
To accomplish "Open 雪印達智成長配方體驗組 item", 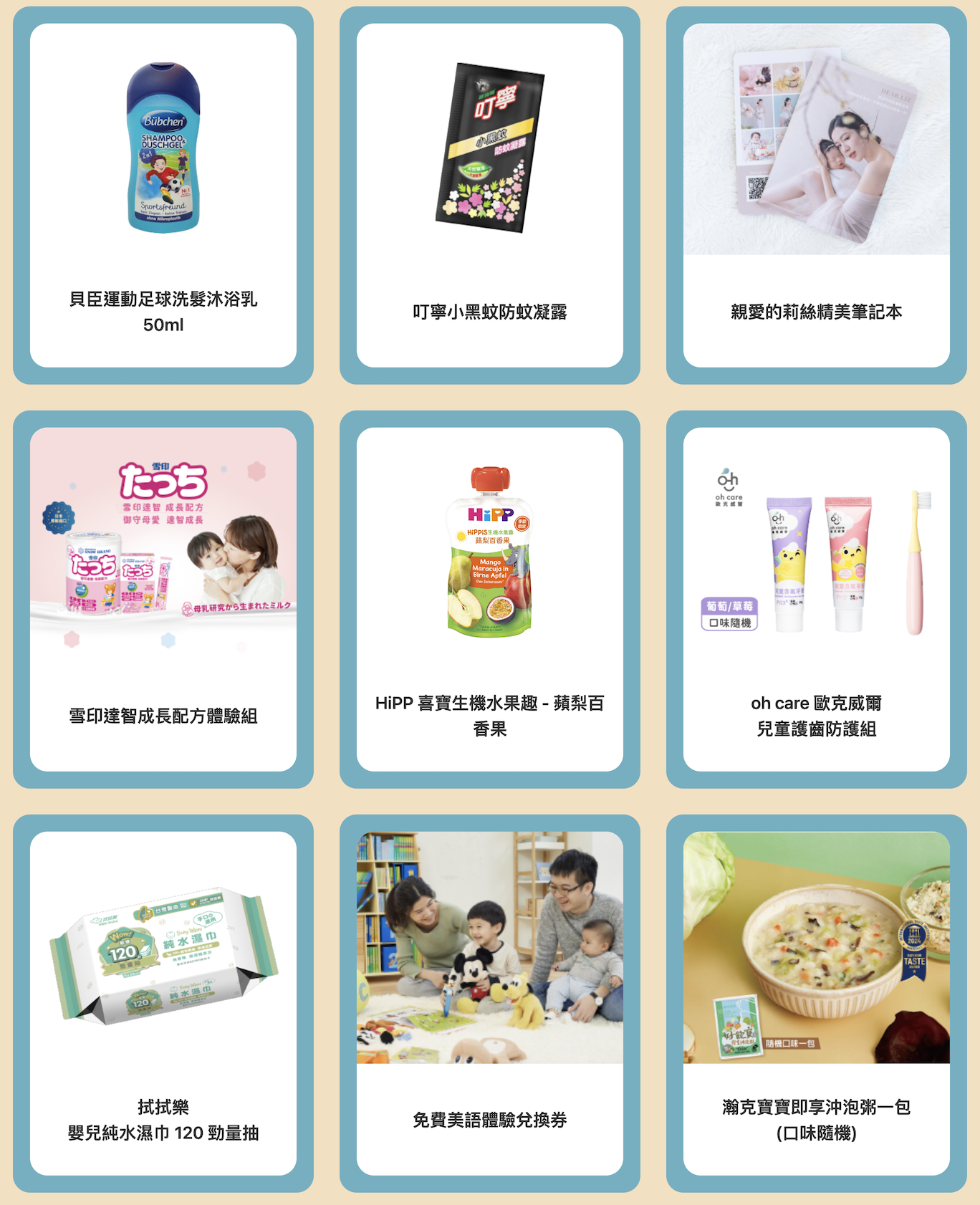I will pos(163,600).
